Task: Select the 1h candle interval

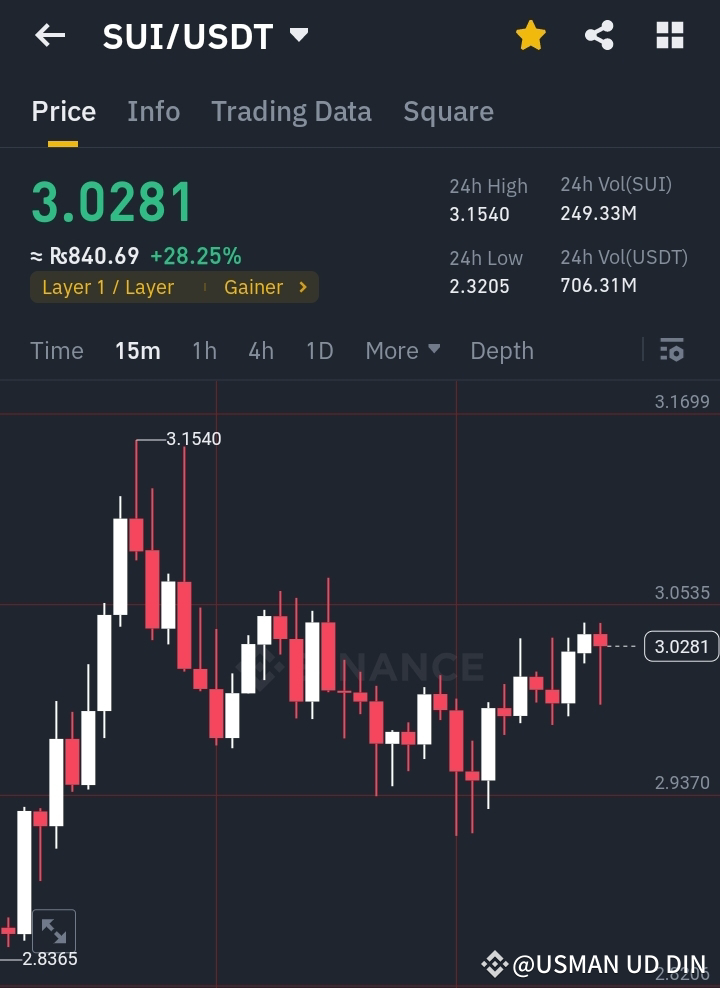Action: (x=204, y=351)
